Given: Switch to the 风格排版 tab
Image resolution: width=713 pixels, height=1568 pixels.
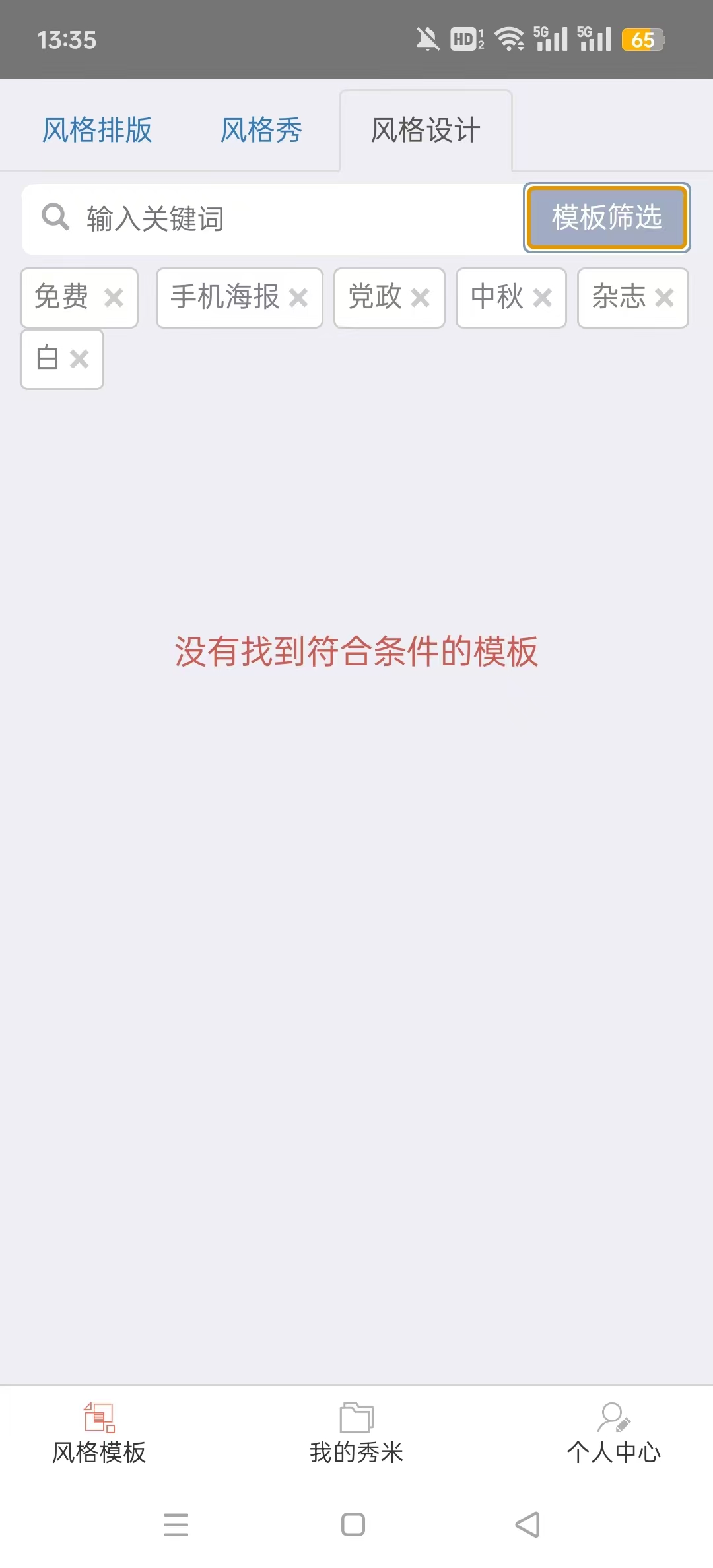Looking at the screenshot, I should pos(97,130).
